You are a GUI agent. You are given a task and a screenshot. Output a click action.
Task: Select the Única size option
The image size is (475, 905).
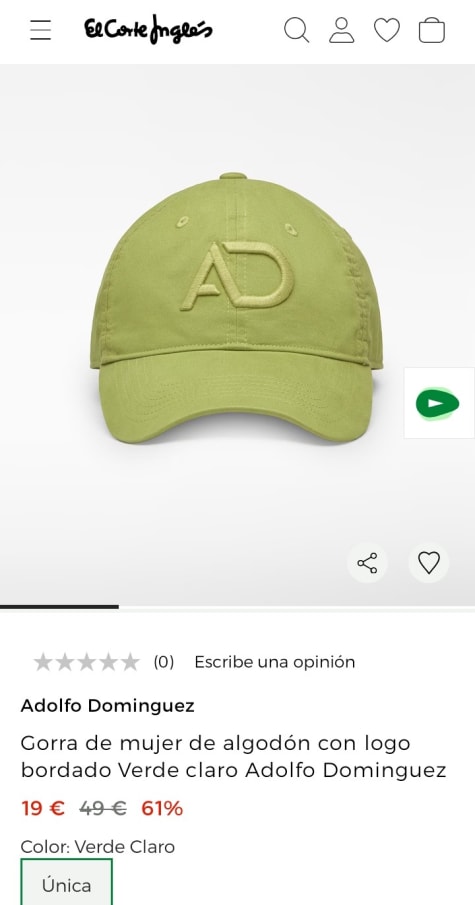pos(66,882)
